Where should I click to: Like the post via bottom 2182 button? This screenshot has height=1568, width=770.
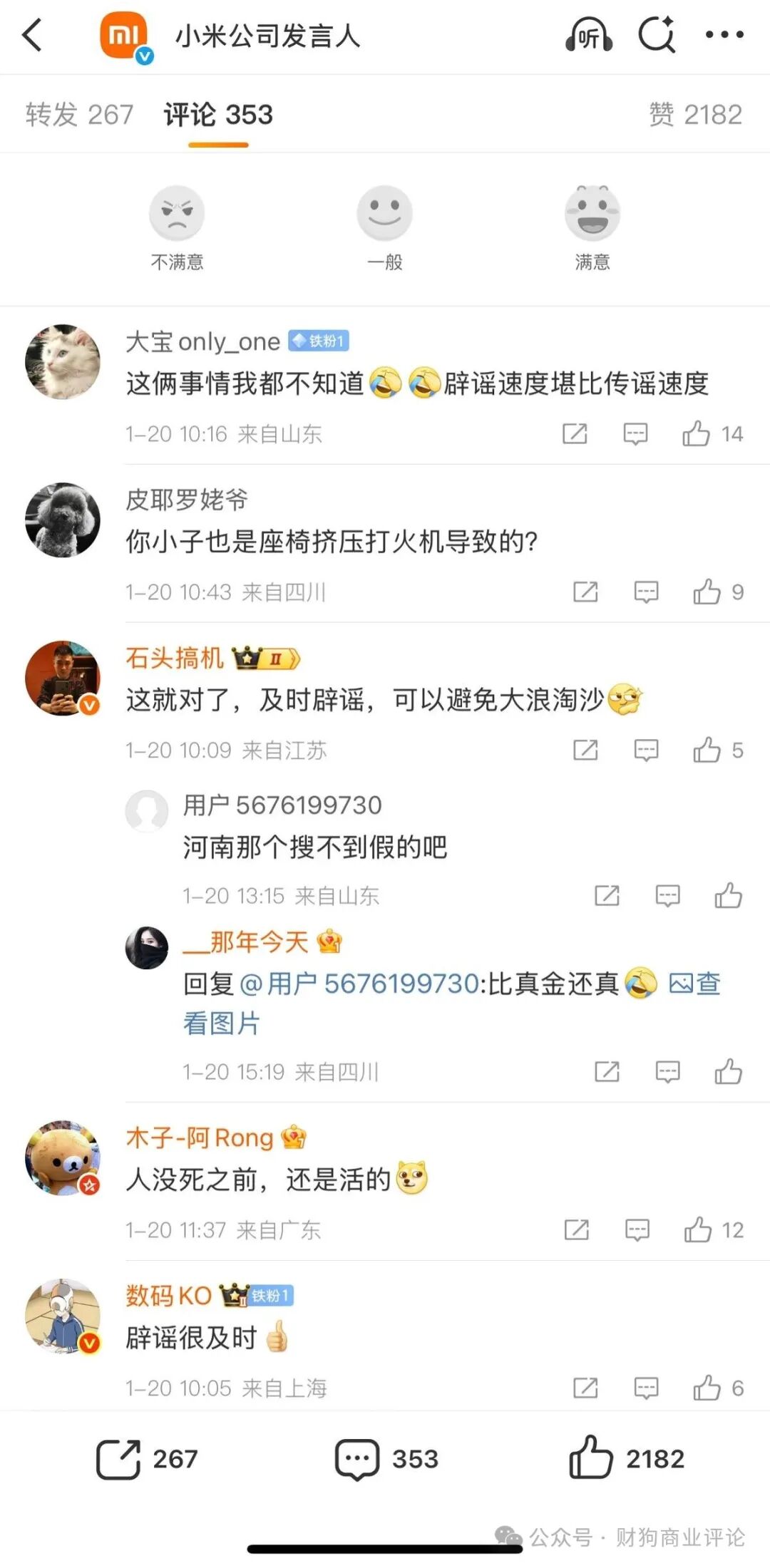coord(627,1459)
